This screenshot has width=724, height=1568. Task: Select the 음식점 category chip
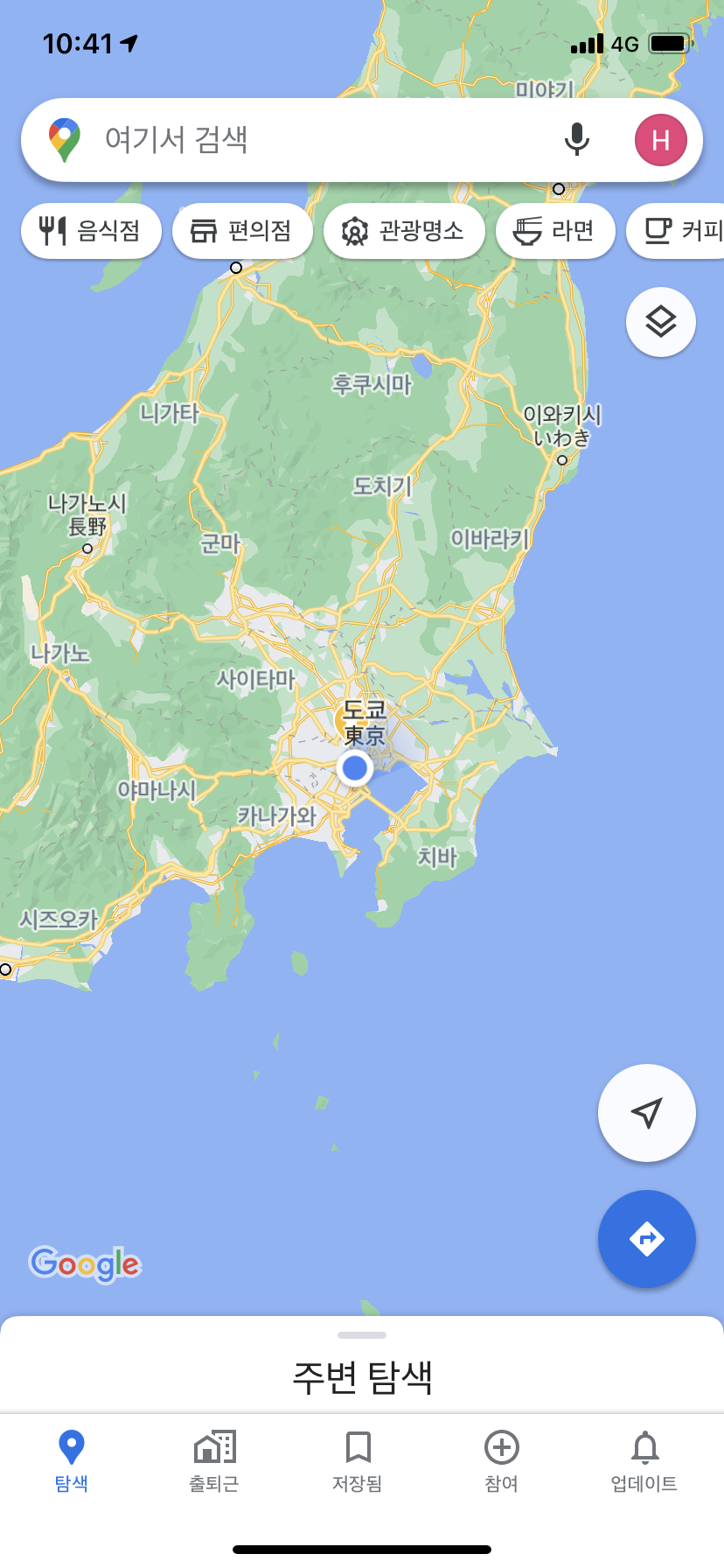91,231
